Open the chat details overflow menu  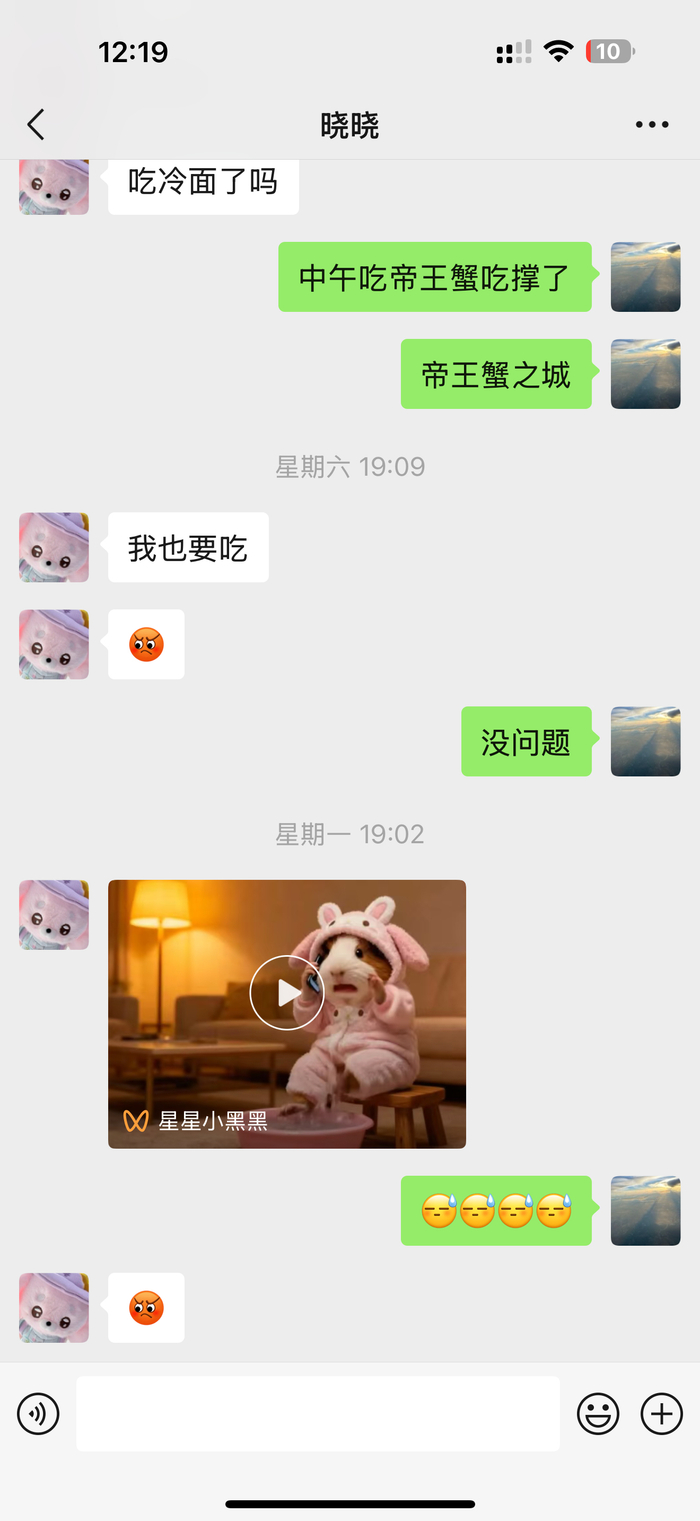pyautogui.click(x=652, y=125)
